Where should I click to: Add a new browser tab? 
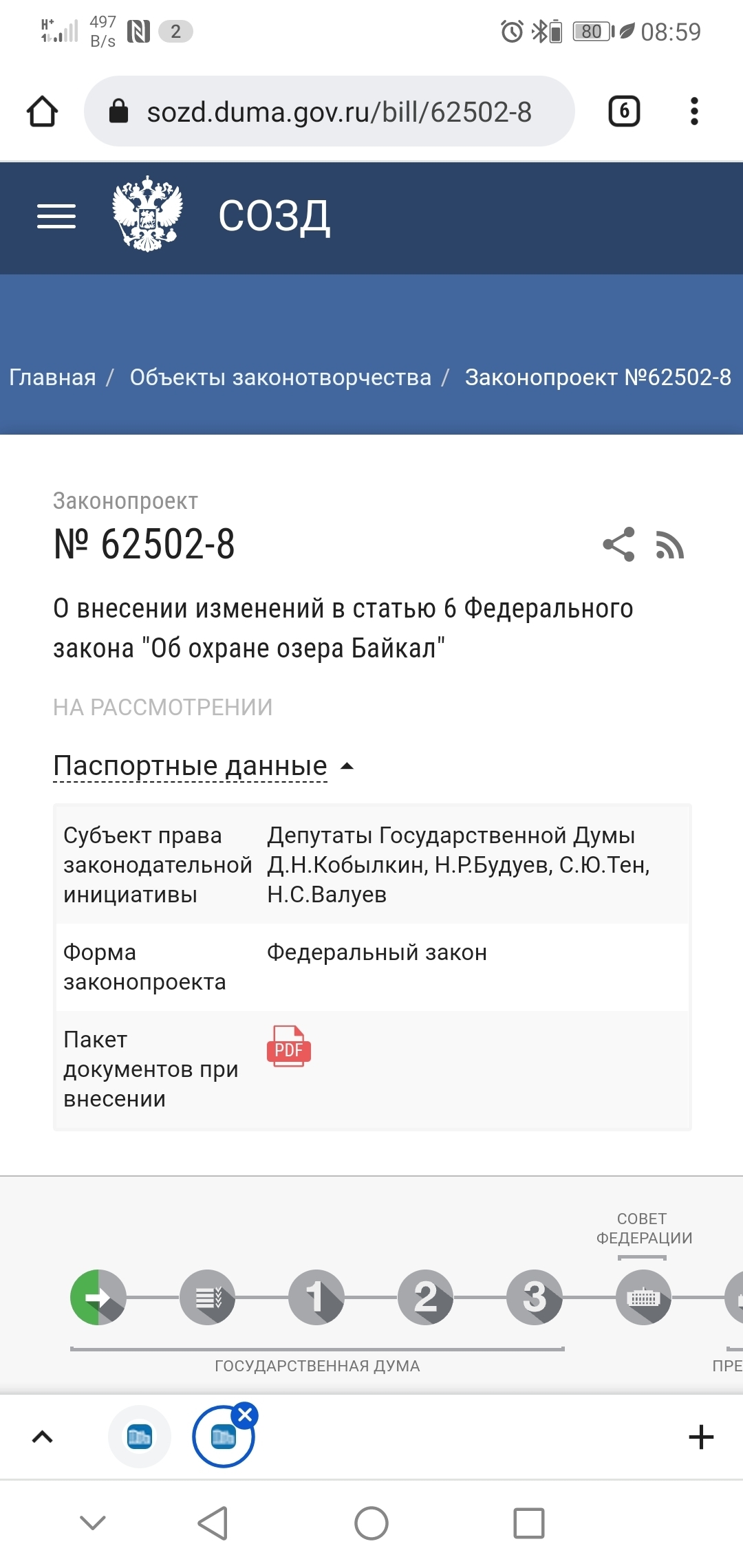click(x=701, y=1437)
